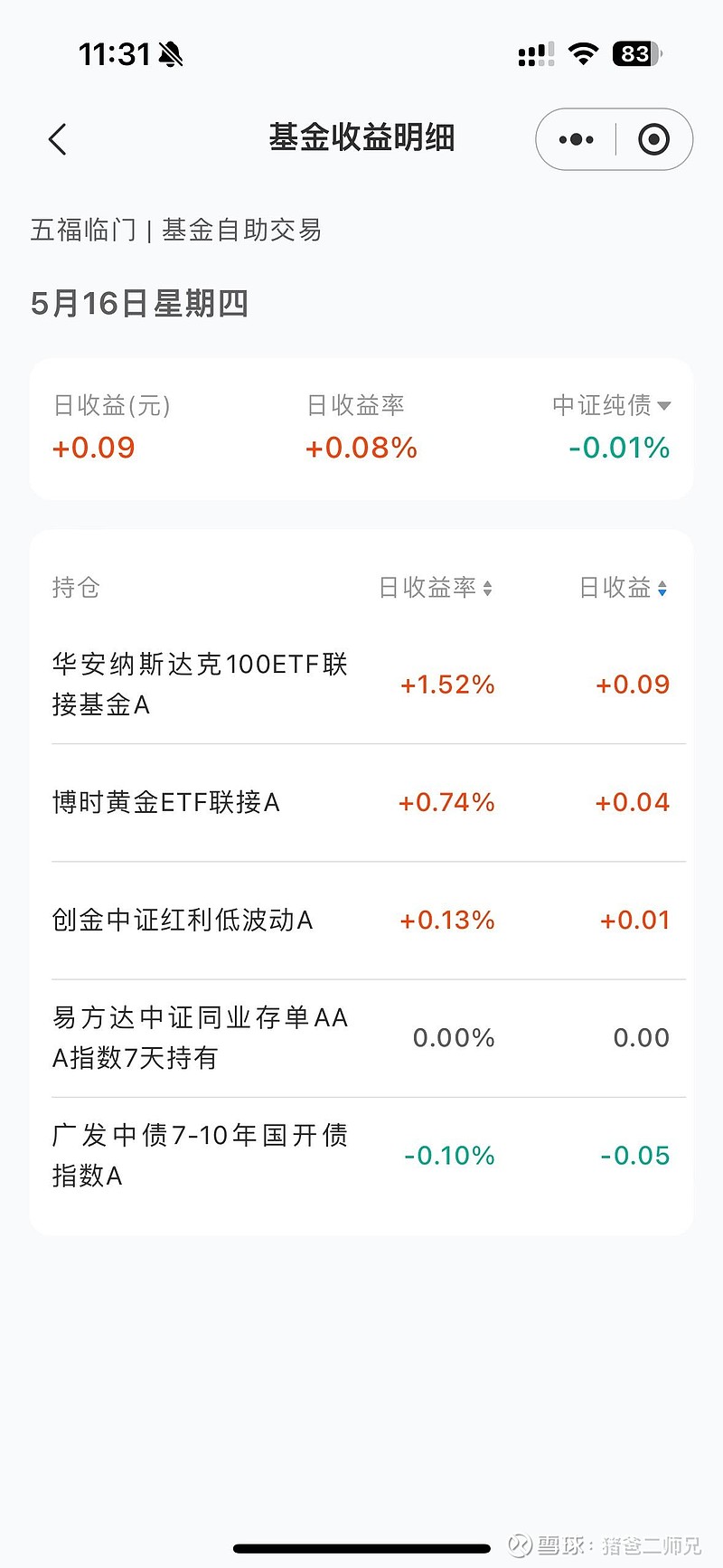Select 基金自助交易 in the breadcrumb
Image resolution: width=723 pixels, height=1568 pixels.
point(242,231)
